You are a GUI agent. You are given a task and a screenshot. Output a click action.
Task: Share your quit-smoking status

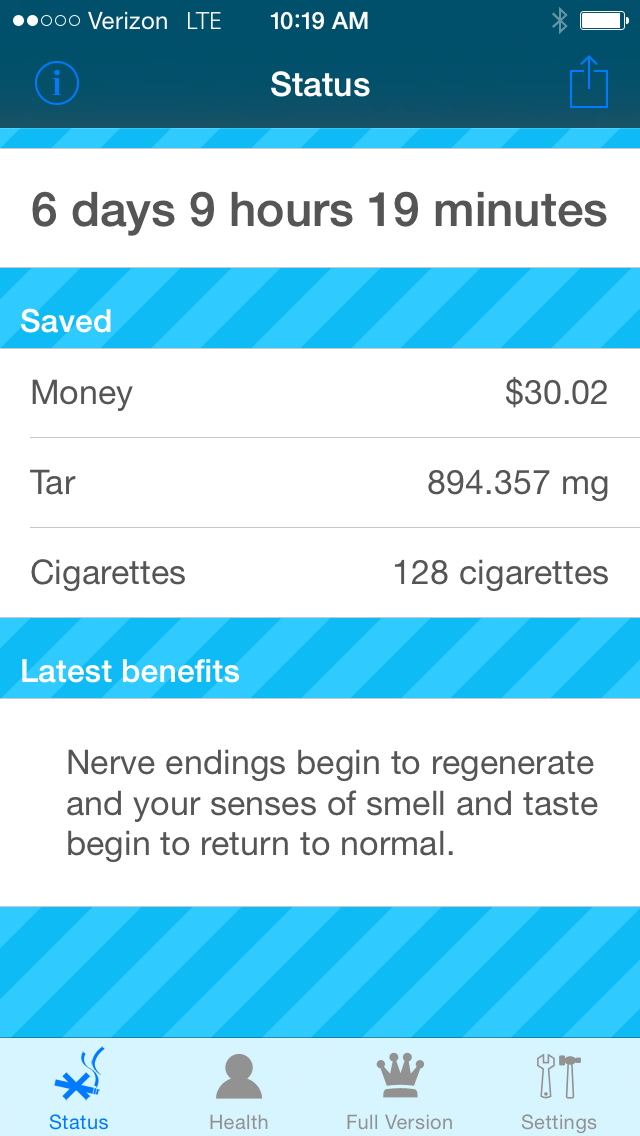pos(589,82)
